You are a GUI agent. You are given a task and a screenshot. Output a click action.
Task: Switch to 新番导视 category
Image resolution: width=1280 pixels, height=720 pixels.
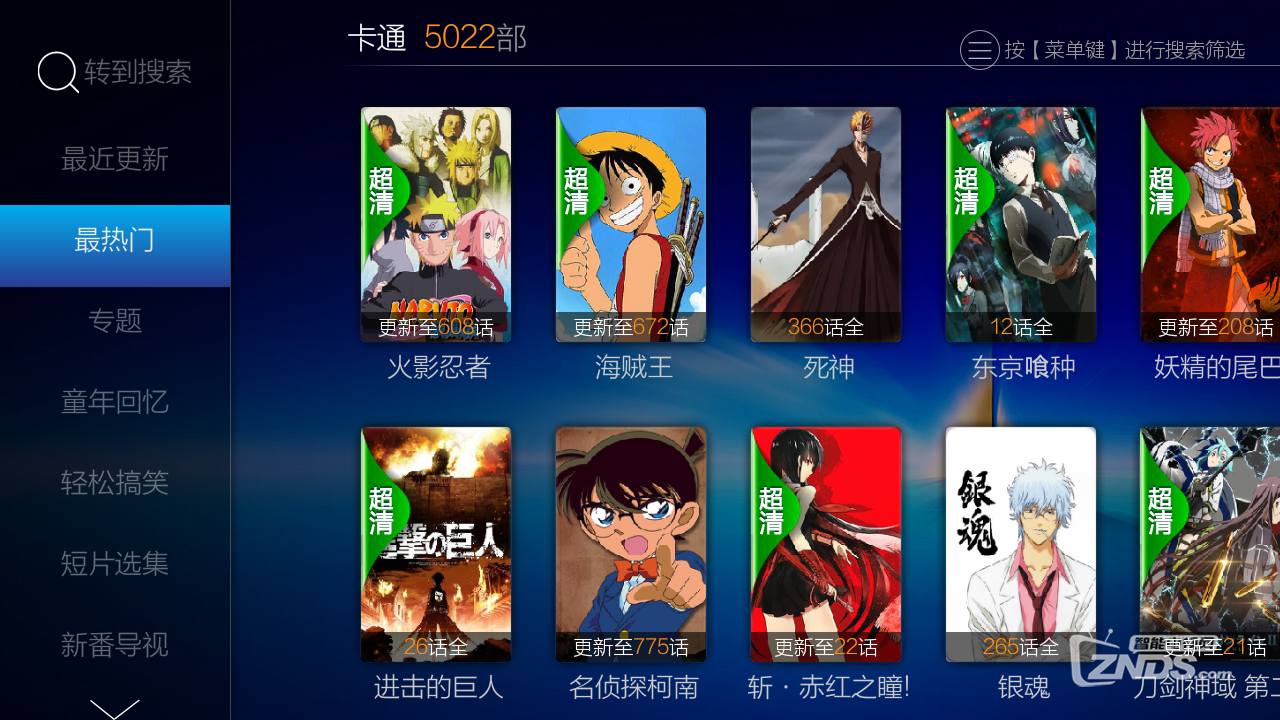coord(115,645)
